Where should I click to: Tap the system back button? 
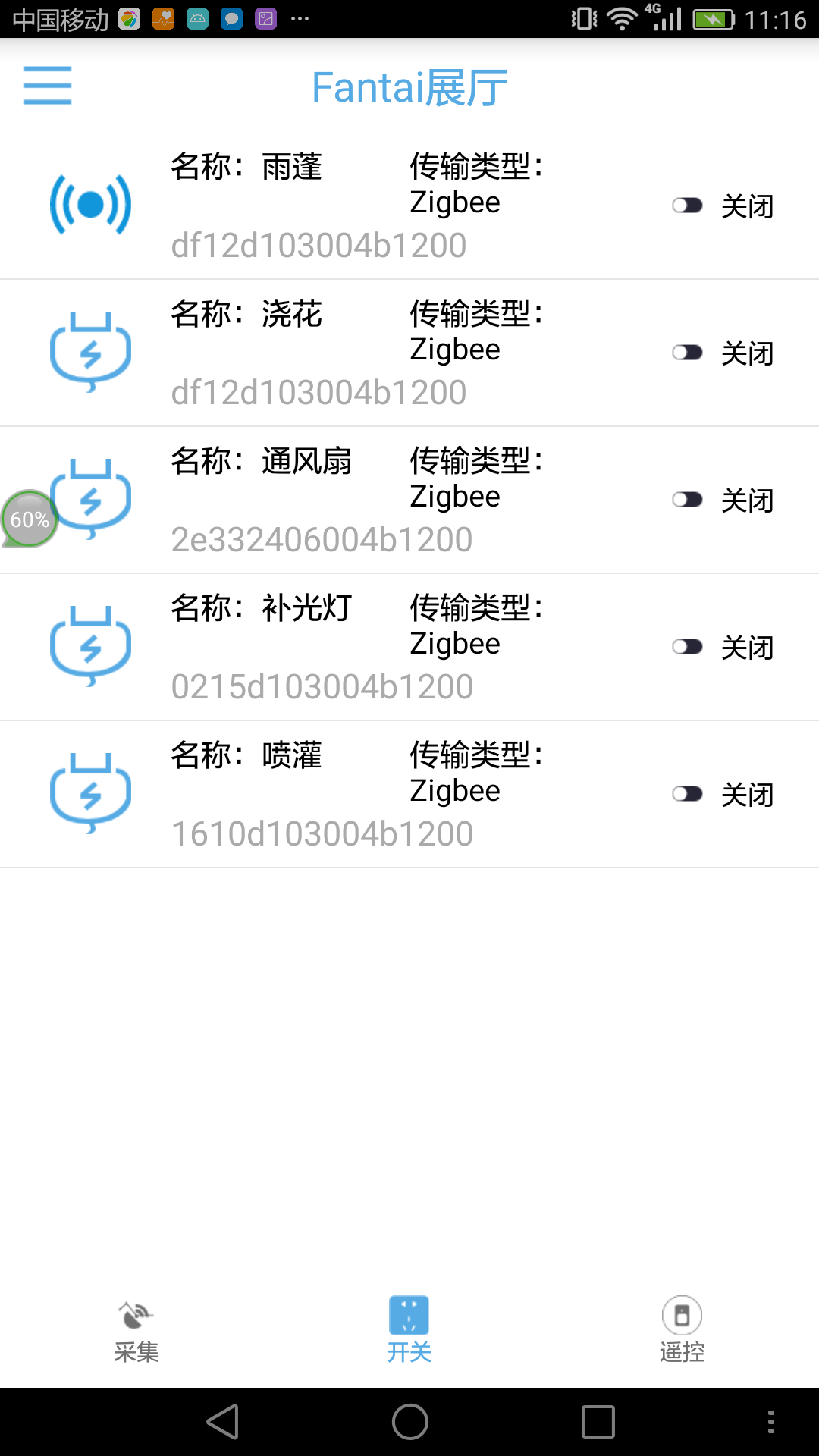coord(223,1421)
